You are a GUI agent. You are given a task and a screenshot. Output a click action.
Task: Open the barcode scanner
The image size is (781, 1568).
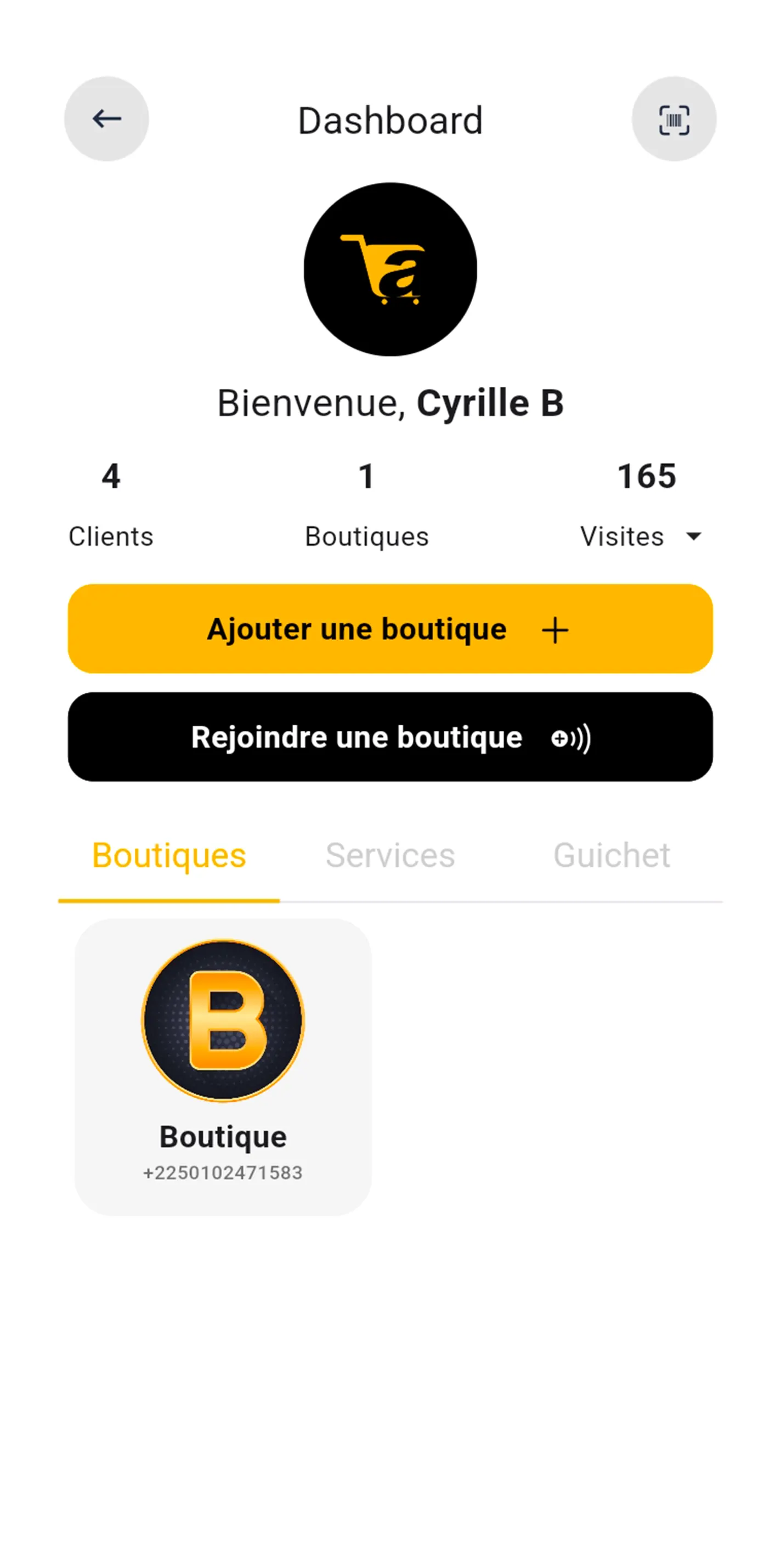[x=674, y=119]
